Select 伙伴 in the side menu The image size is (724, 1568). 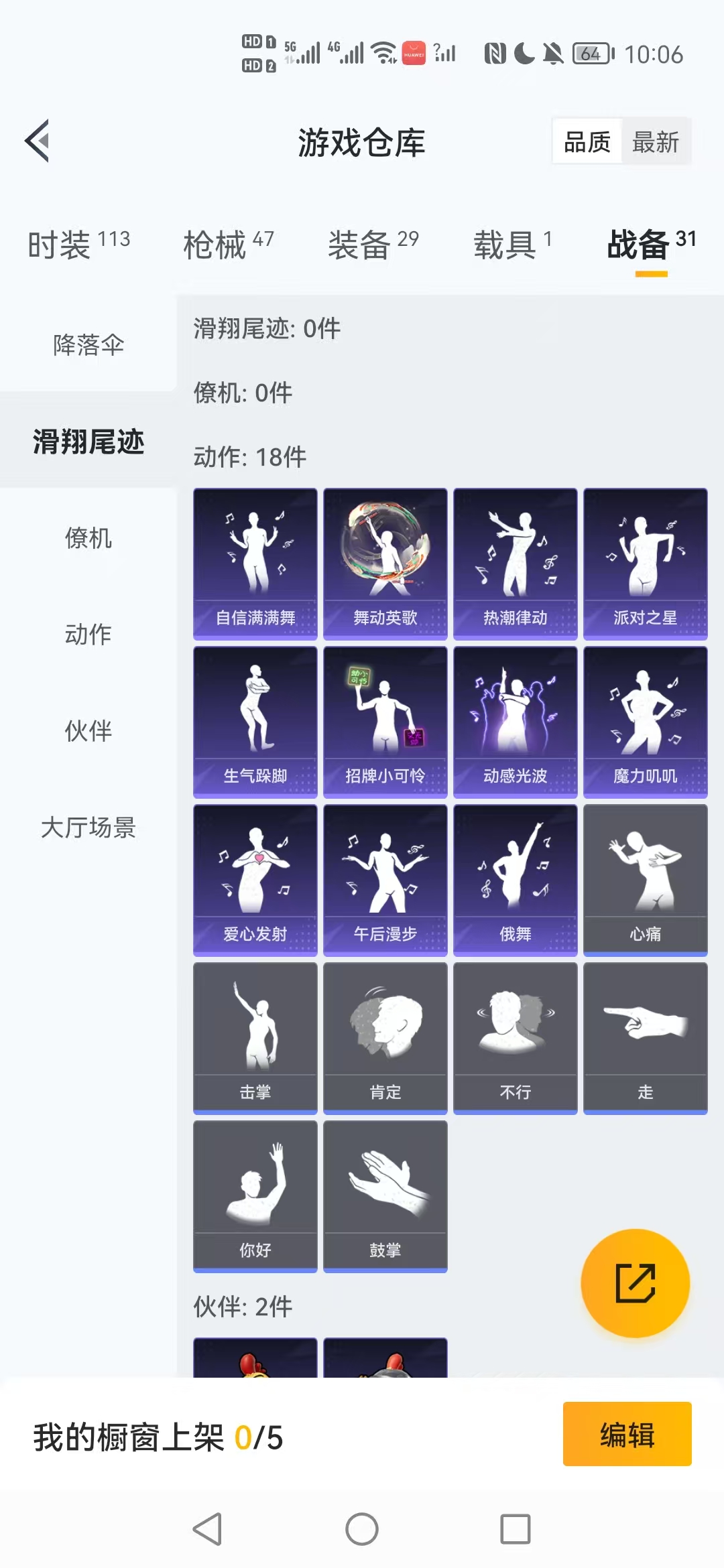88,730
